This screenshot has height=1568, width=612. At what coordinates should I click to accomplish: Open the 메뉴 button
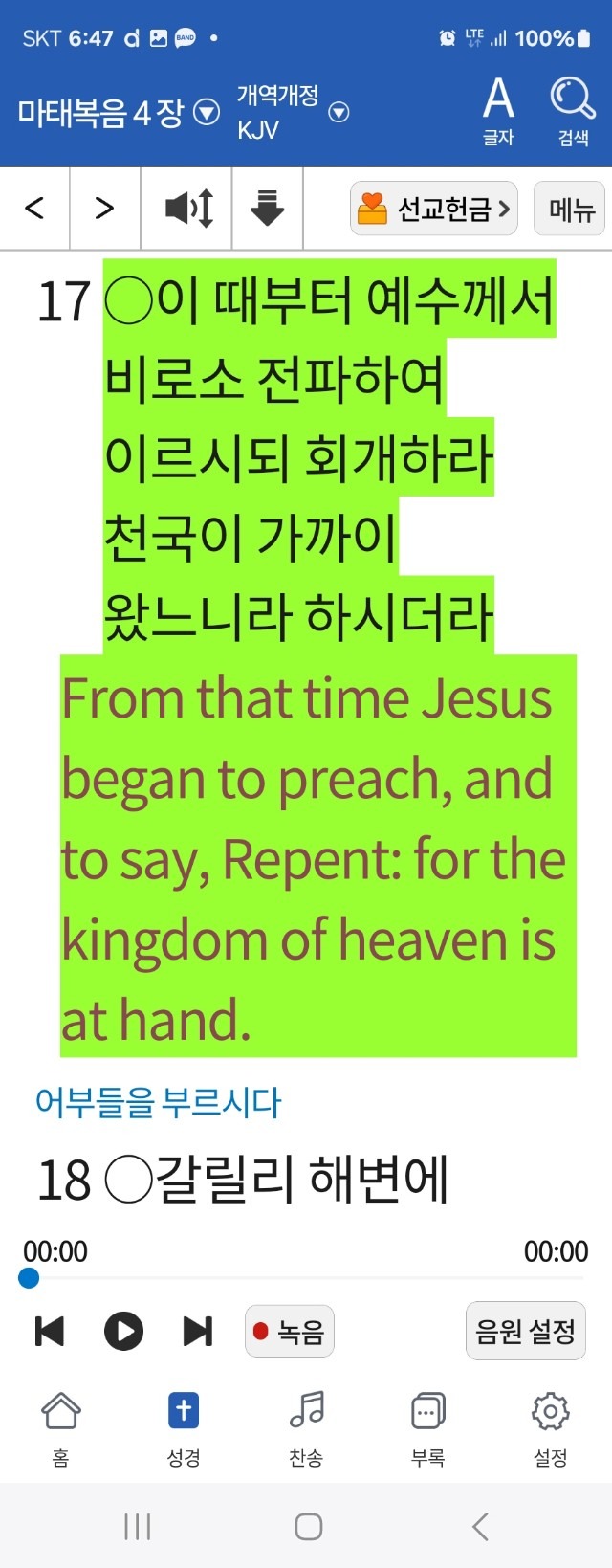pyautogui.click(x=570, y=208)
